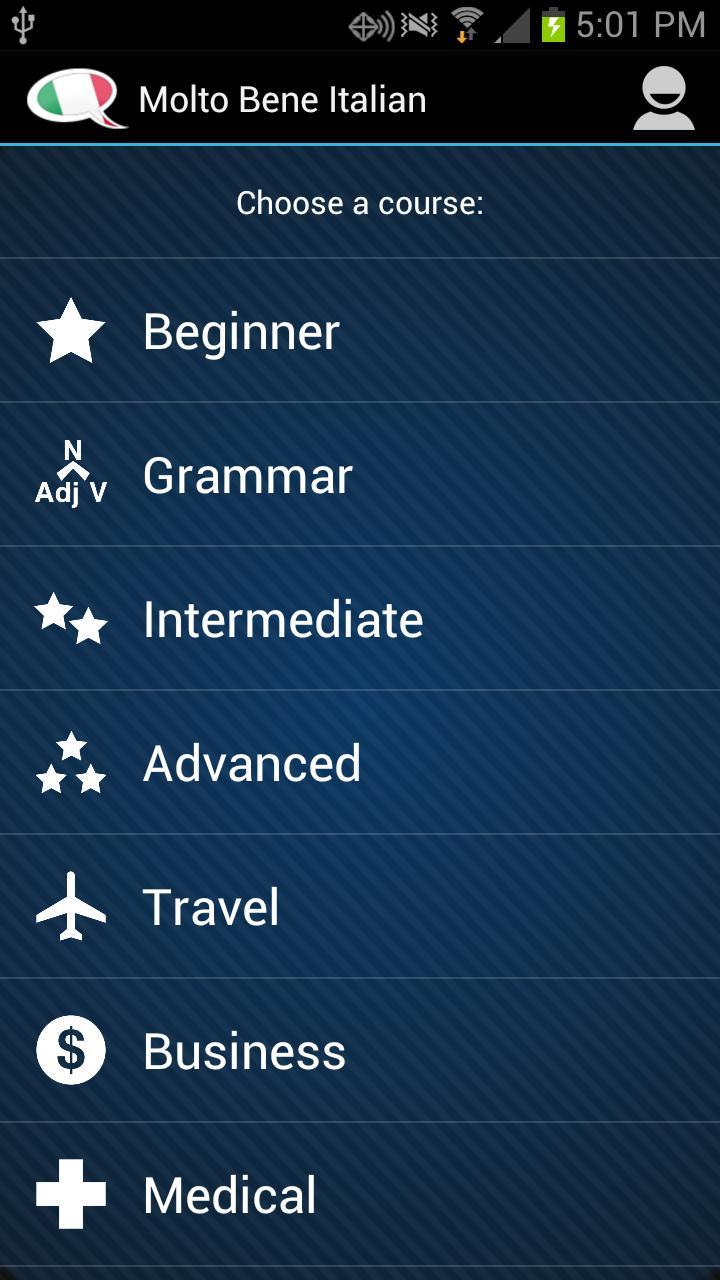The image size is (720, 1280).
Task: Click the Advanced three-star icon
Action: [x=71, y=762]
